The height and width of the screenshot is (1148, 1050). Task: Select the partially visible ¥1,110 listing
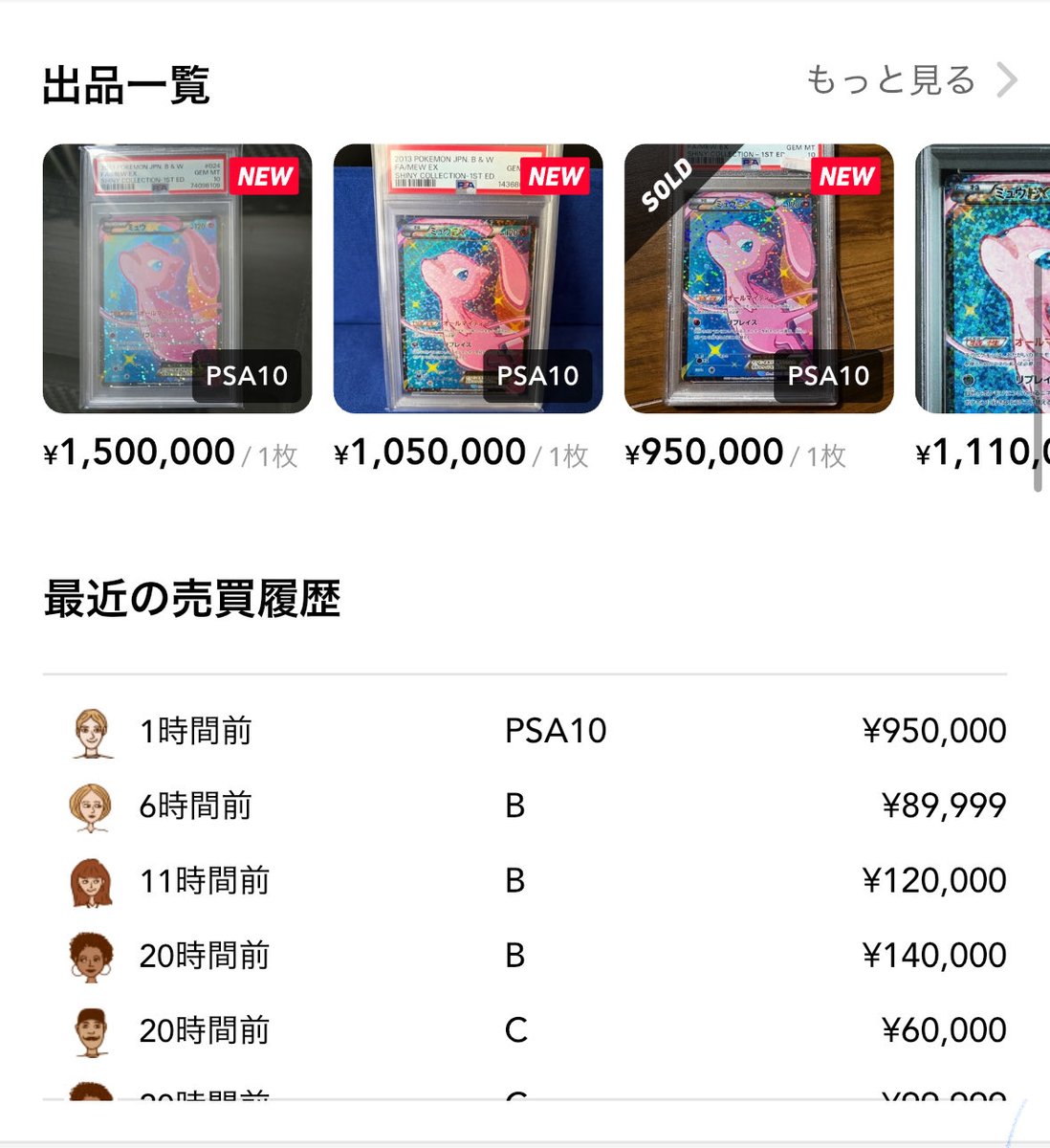tap(981, 279)
